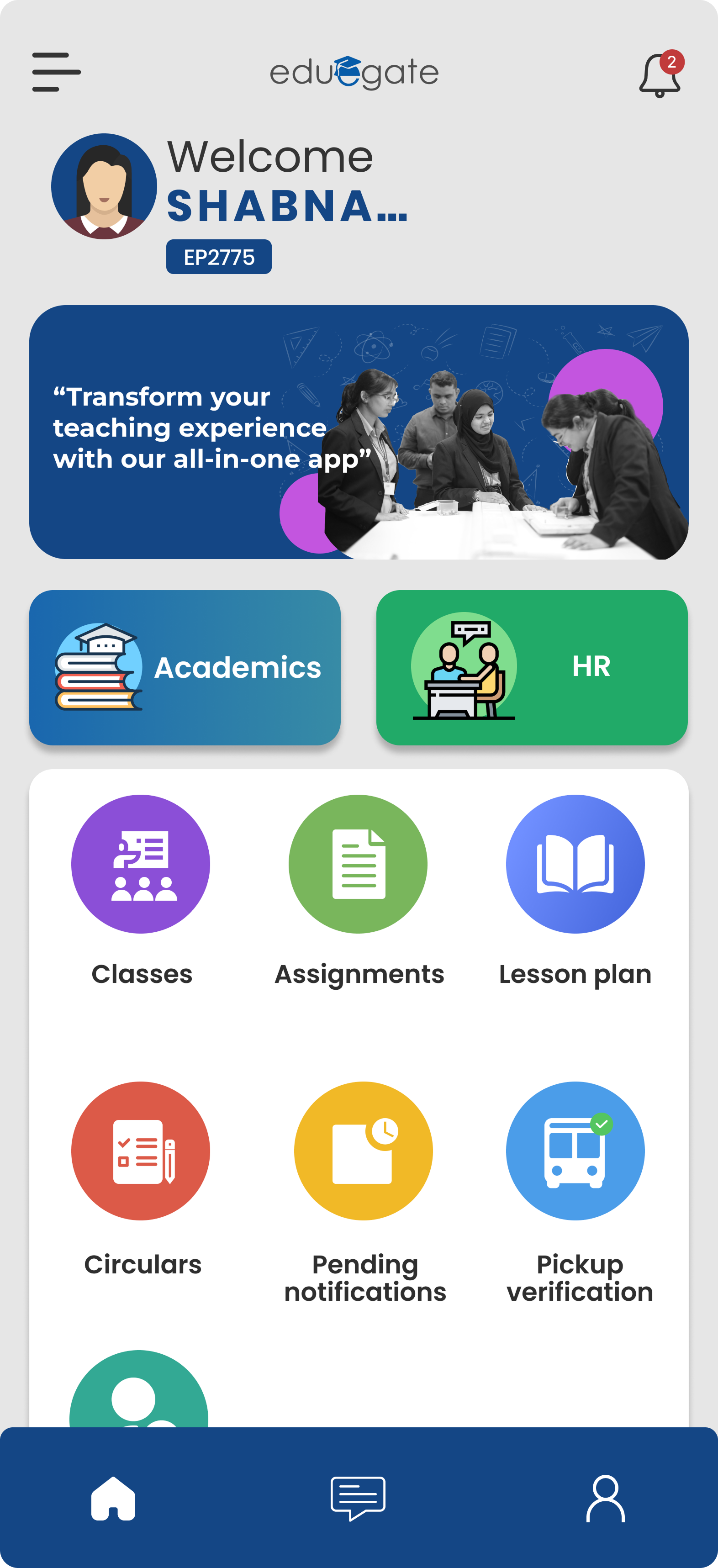Open the hamburger navigation menu

click(57, 71)
